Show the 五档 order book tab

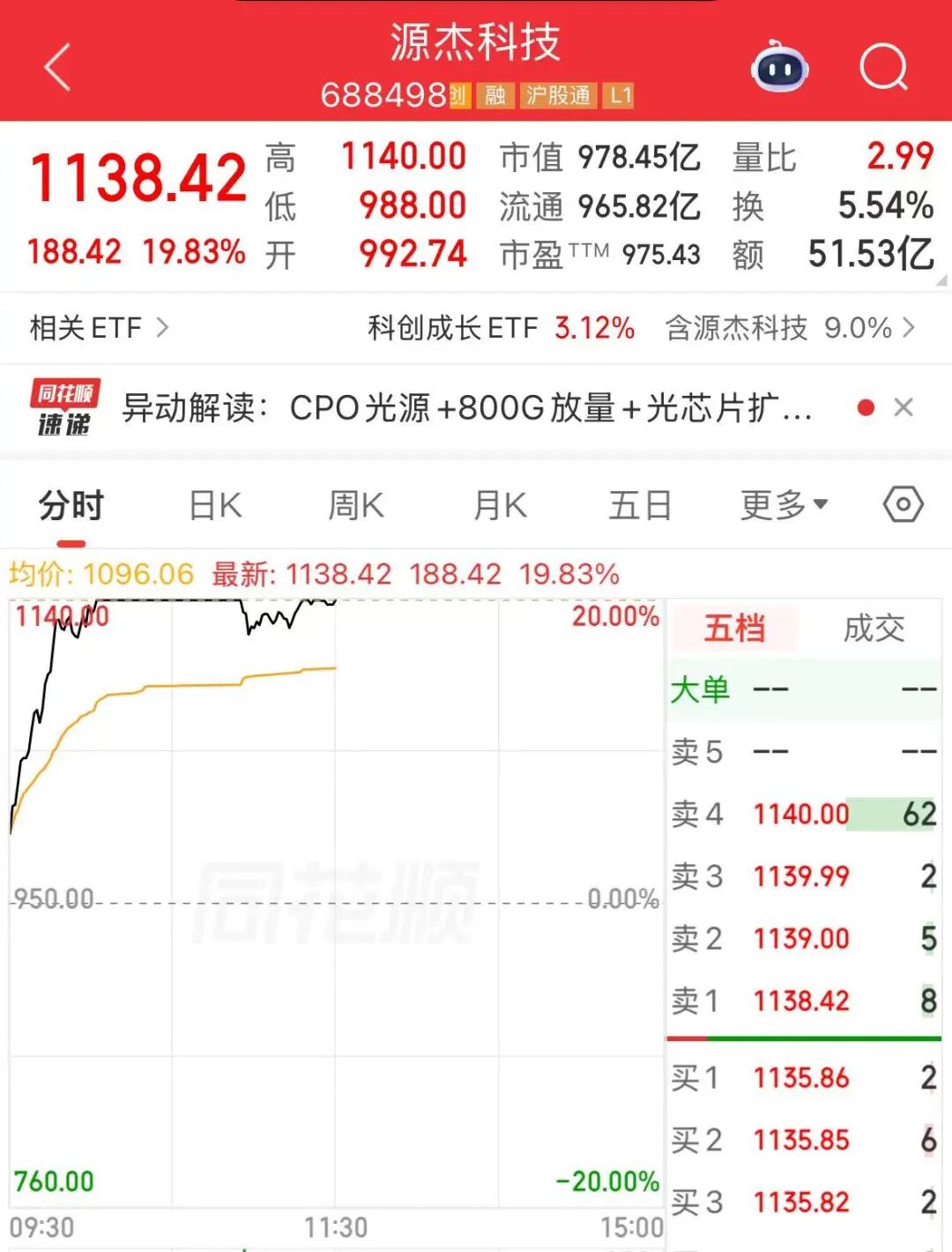(734, 629)
